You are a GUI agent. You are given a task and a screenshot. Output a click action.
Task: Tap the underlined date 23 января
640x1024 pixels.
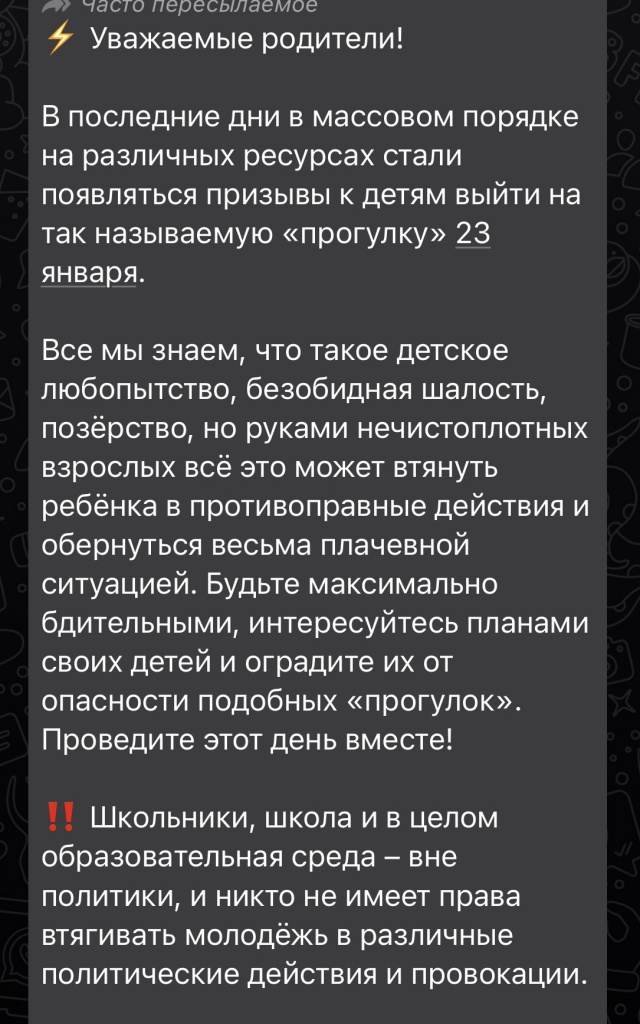click(472, 233)
